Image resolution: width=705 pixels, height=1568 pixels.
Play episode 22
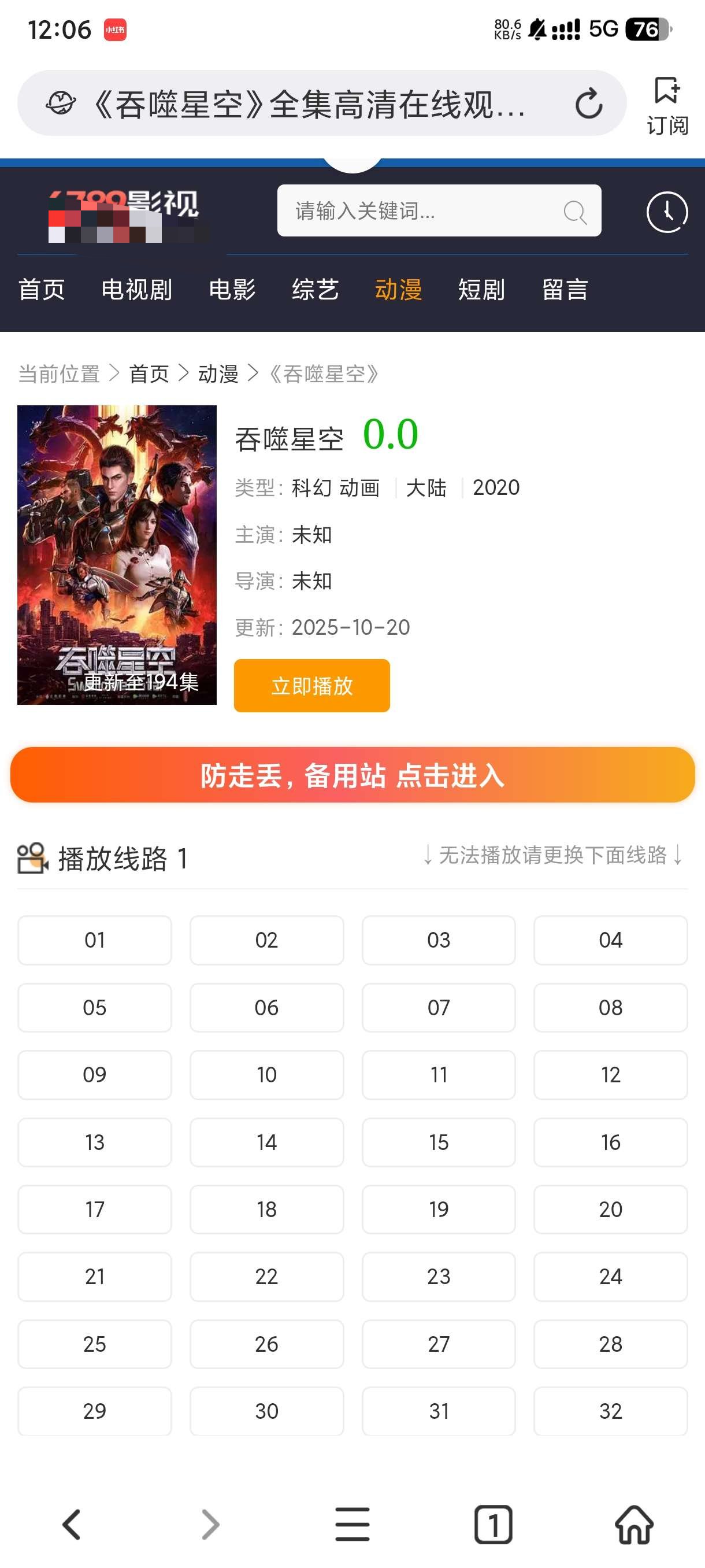coord(266,1276)
